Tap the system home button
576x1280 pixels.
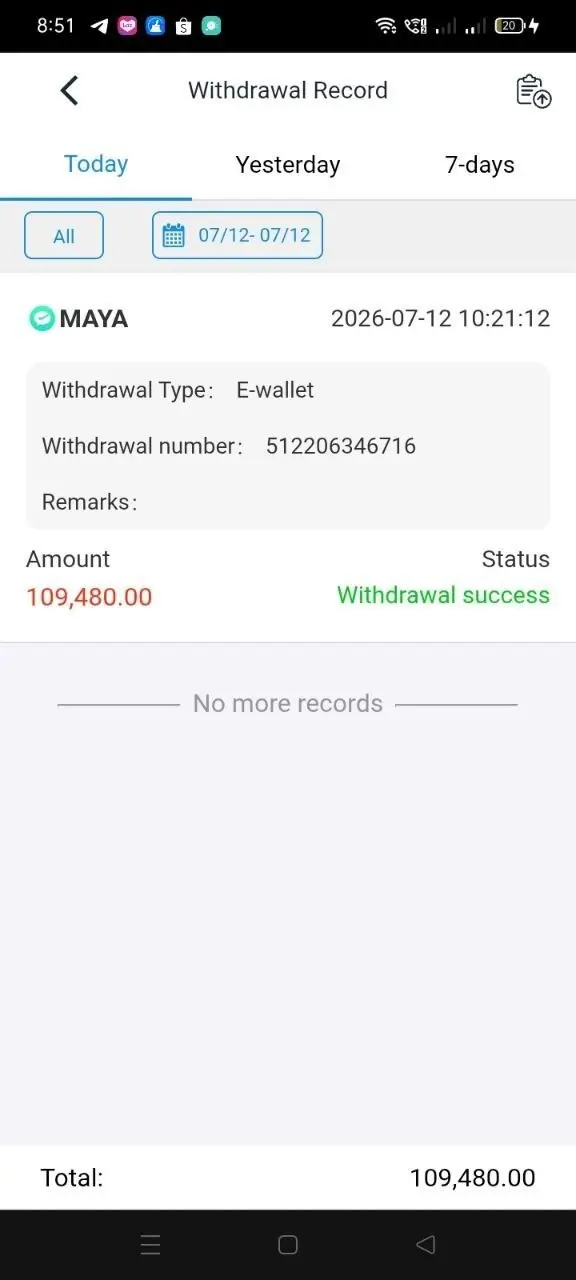tap(288, 1245)
